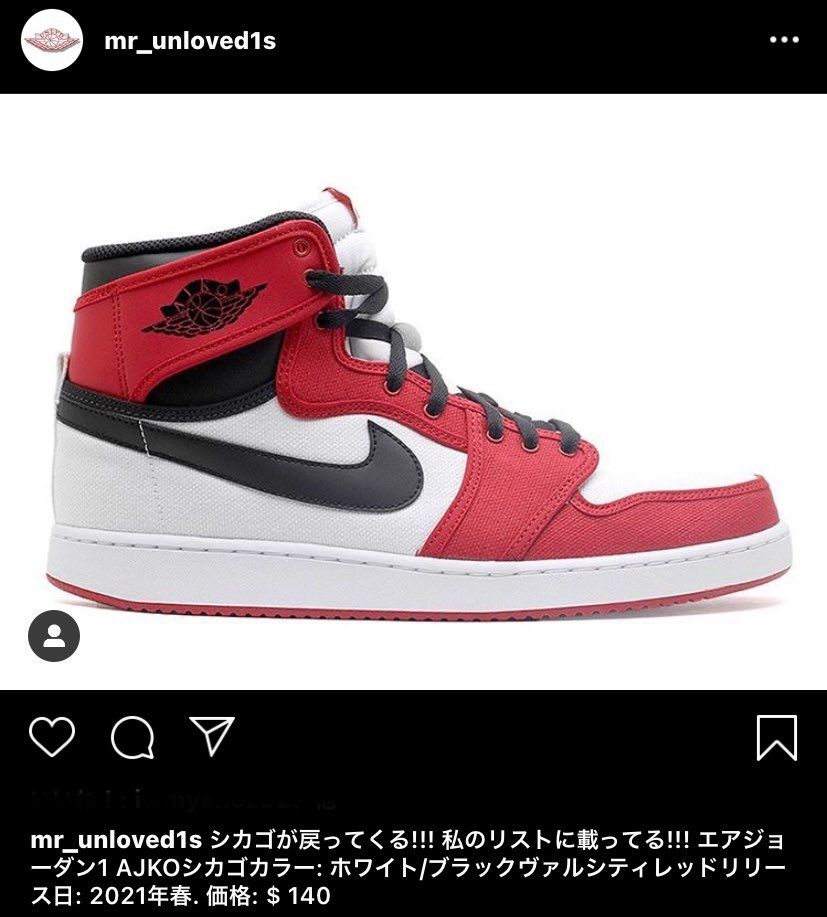The image size is (827, 917).
Task: Open comments on this post
Action: [x=132, y=738]
